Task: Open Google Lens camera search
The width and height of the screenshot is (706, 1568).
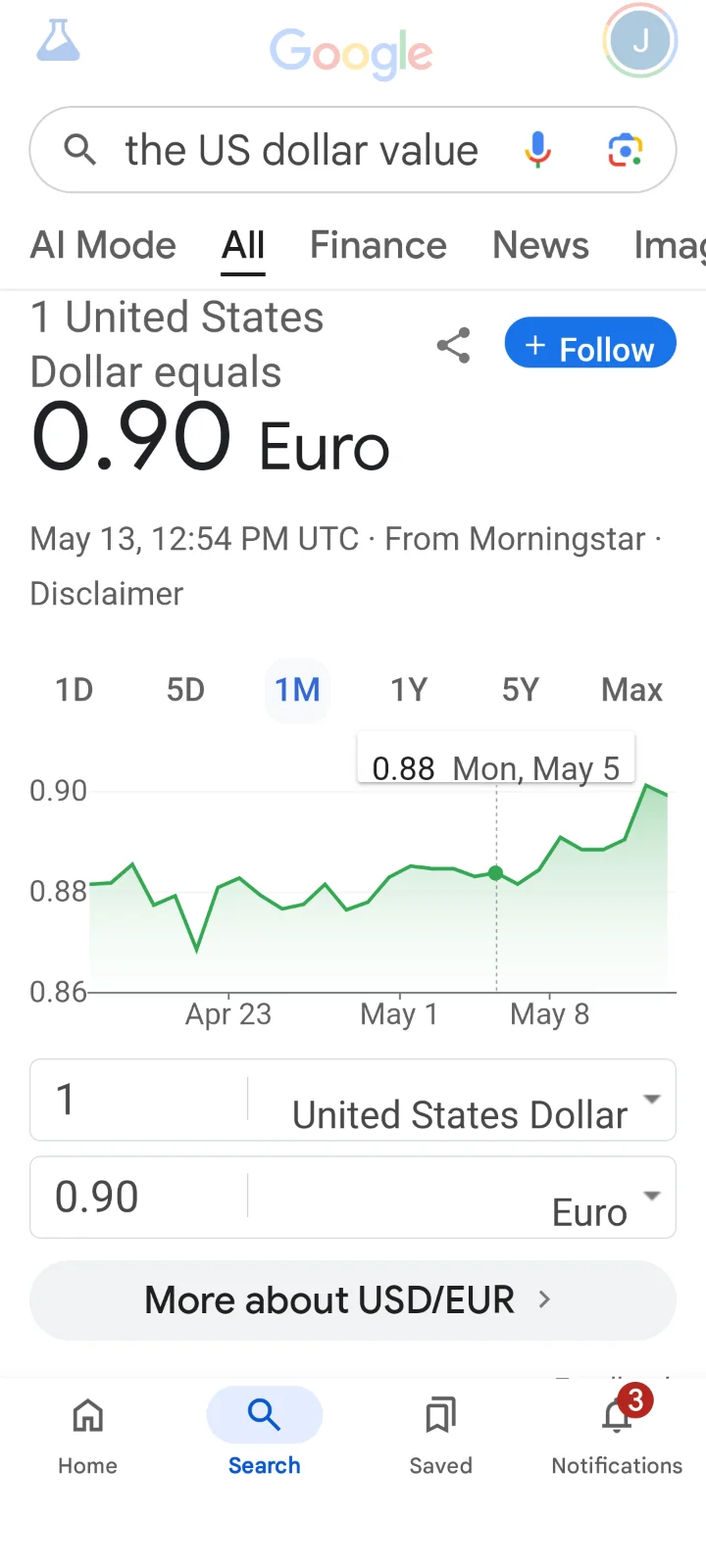Action: point(625,150)
